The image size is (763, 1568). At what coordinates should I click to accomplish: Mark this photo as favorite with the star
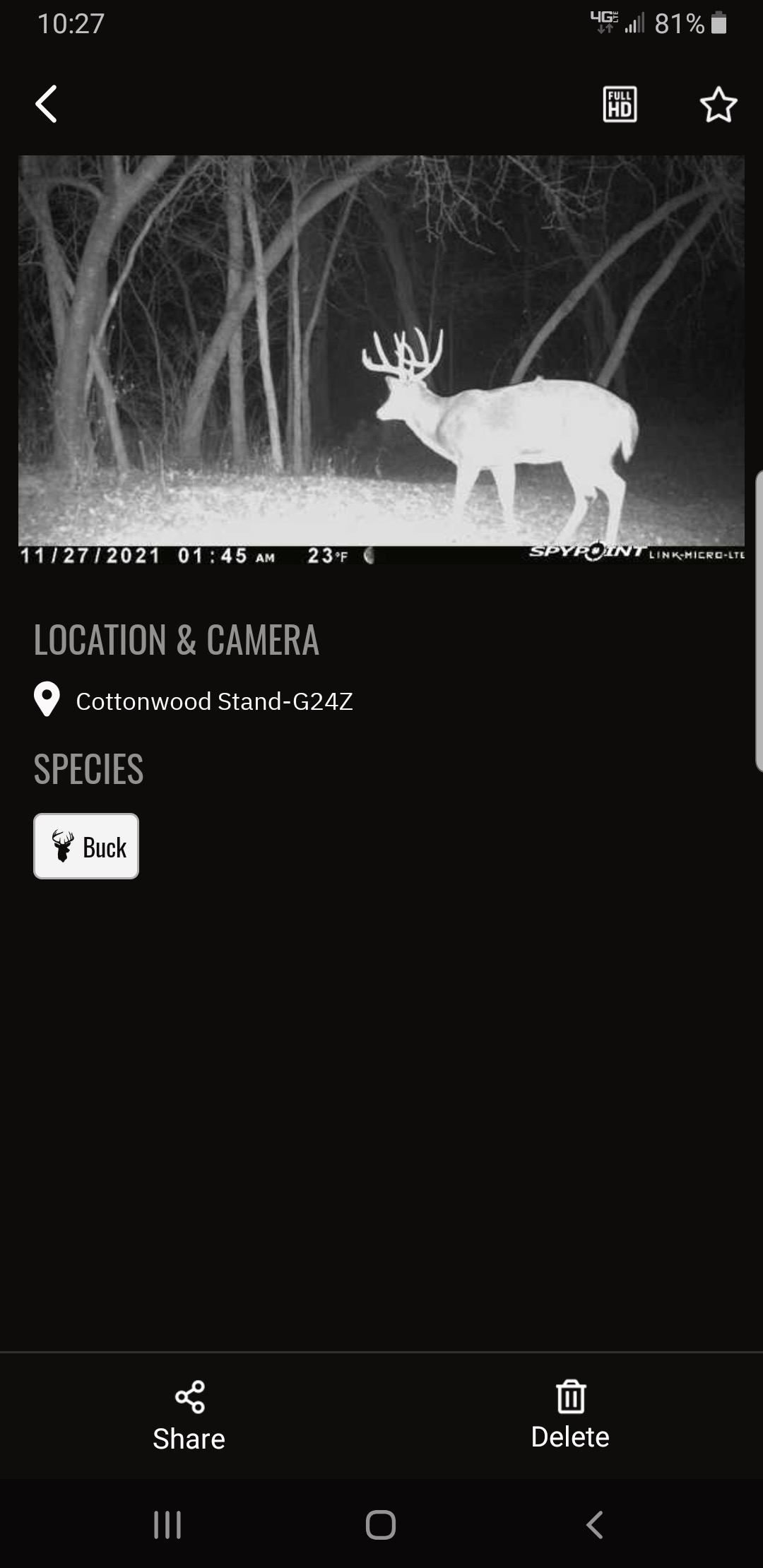point(718,105)
